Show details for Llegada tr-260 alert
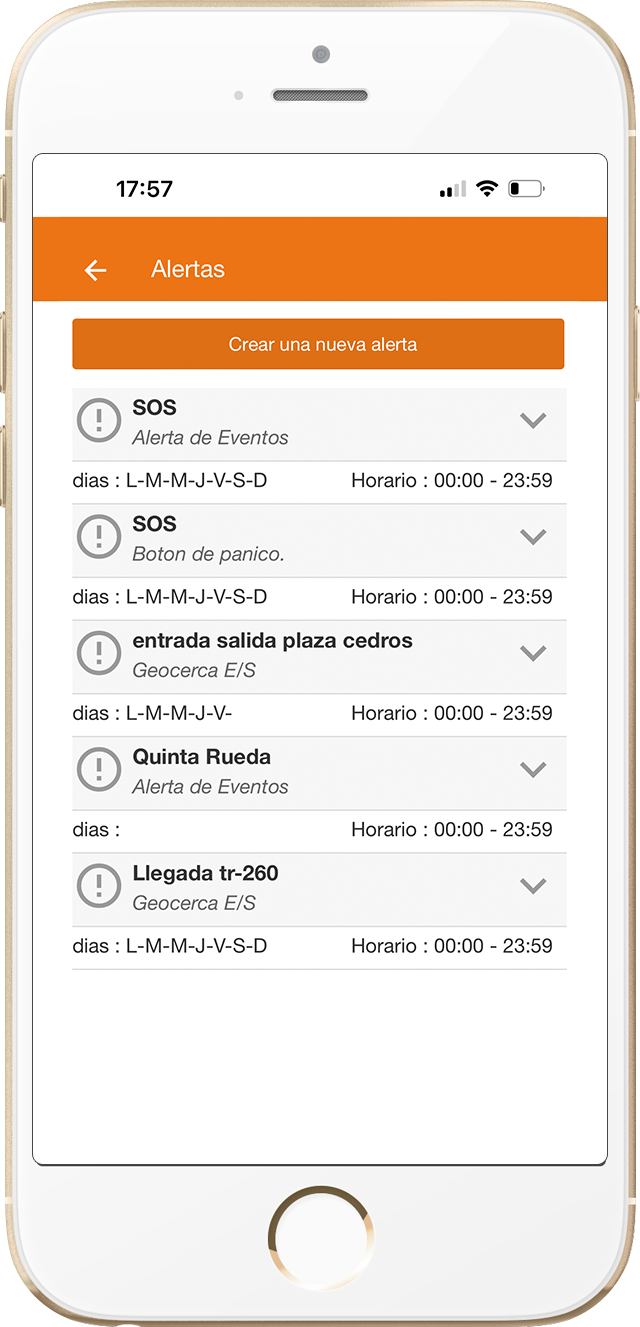 (x=533, y=886)
